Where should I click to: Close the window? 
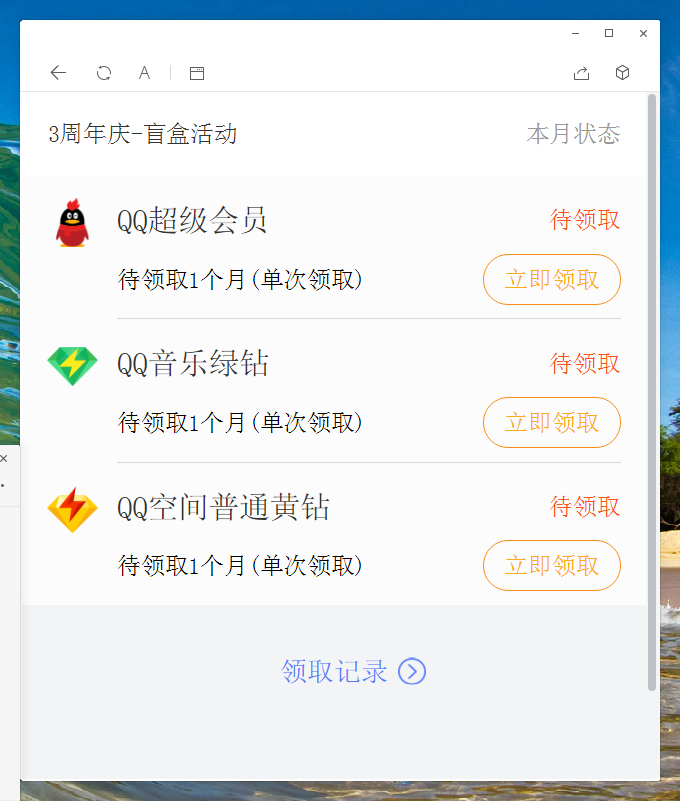643,34
